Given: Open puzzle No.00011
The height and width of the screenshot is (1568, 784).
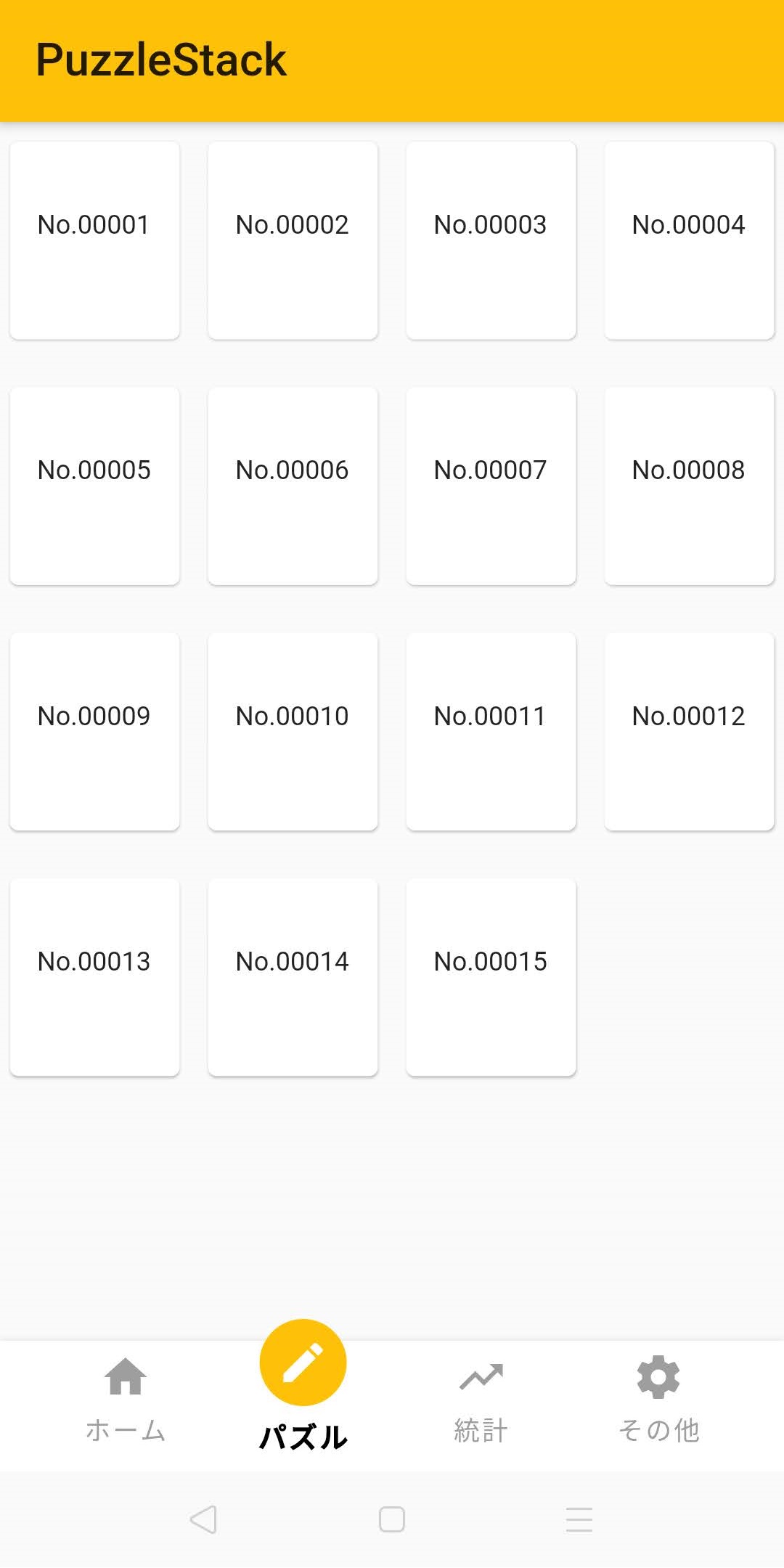Looking at the screenshot, I should [x=491, y=731].
